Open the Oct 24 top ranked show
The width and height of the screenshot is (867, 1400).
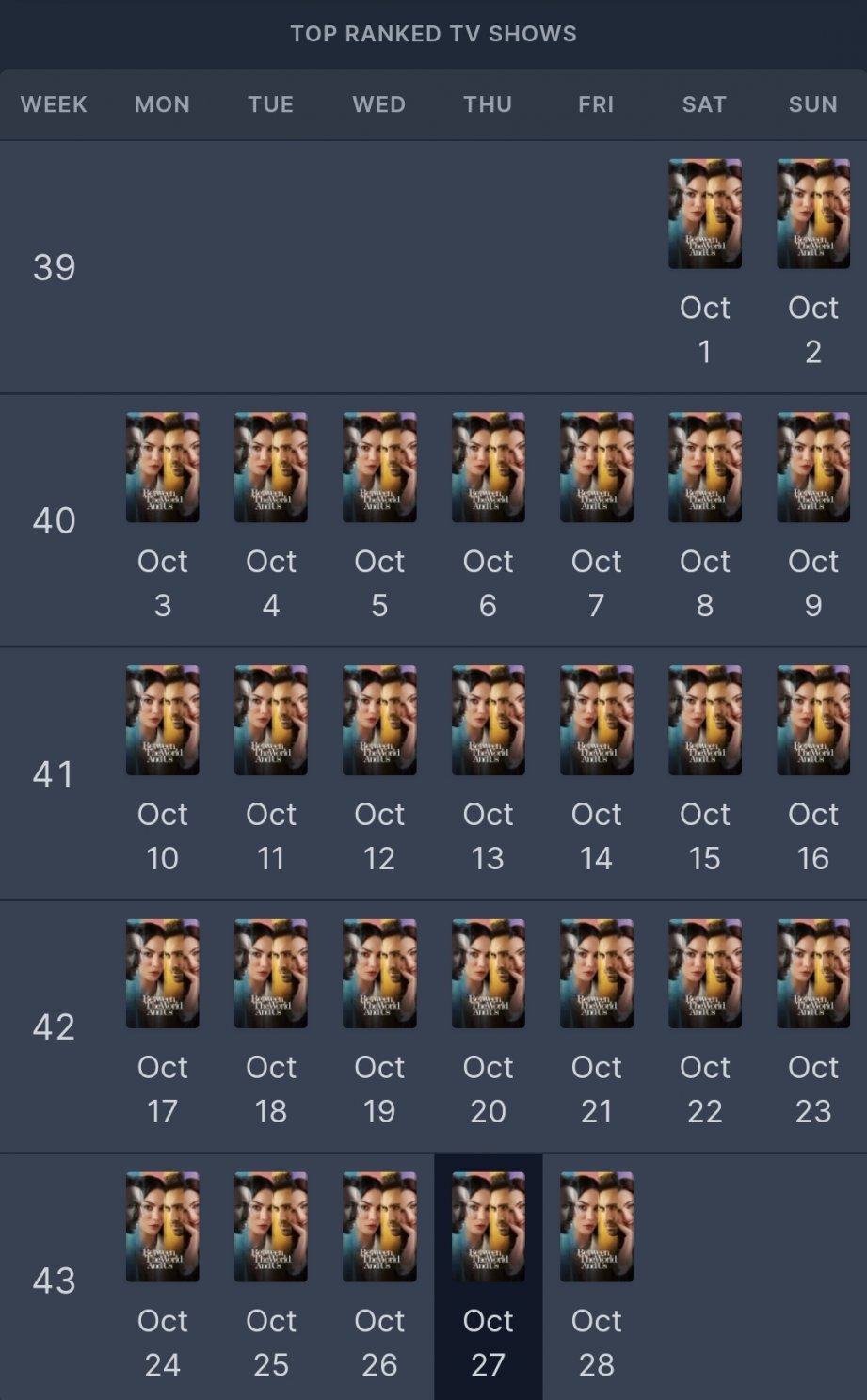[x=162, y=1226]
